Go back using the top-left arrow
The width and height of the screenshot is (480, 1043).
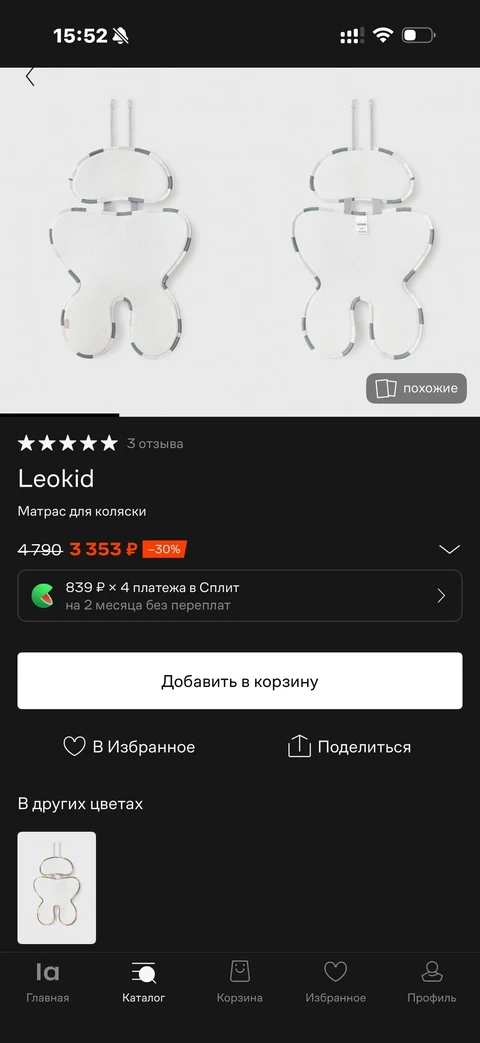30,77
